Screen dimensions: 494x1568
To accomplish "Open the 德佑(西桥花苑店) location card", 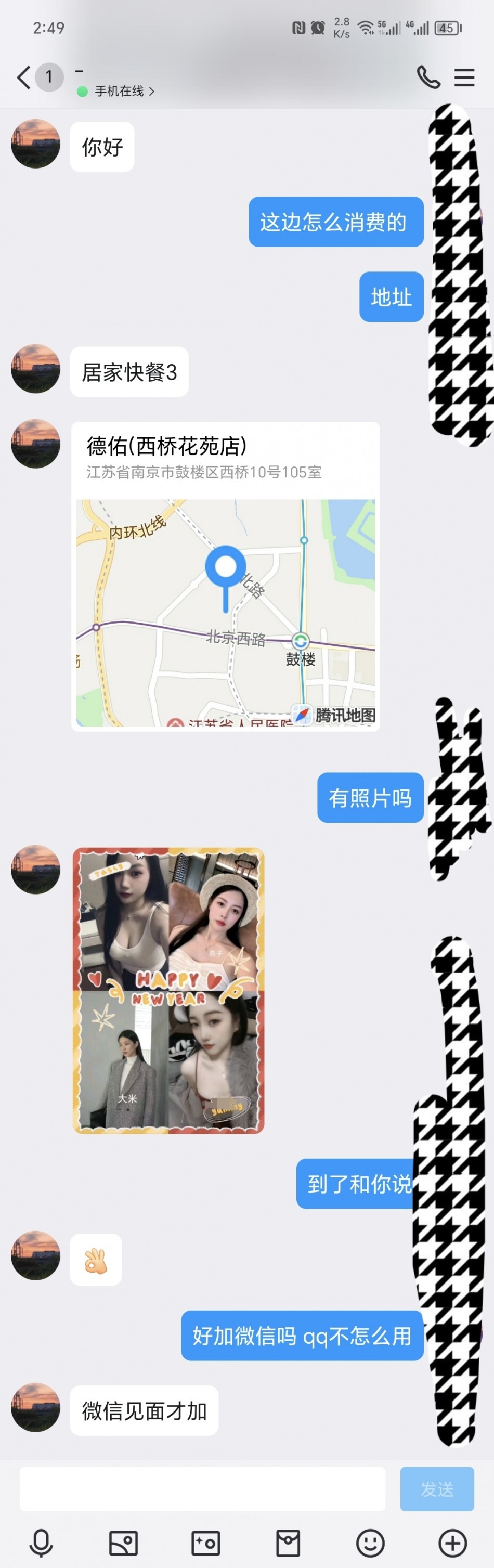I will click(x=225, y=576).
